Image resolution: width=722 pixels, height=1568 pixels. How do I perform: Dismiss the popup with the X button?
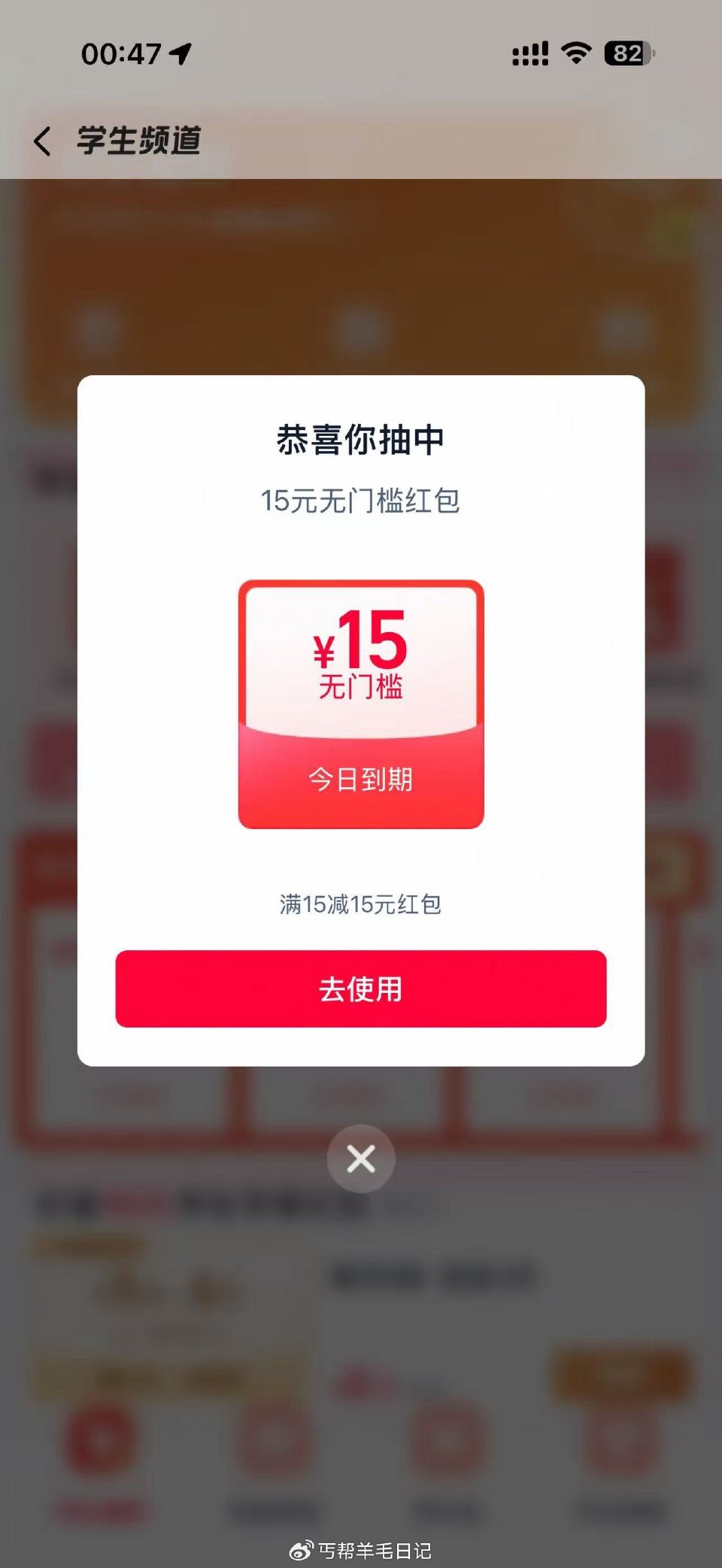[x=361, y=1159]
